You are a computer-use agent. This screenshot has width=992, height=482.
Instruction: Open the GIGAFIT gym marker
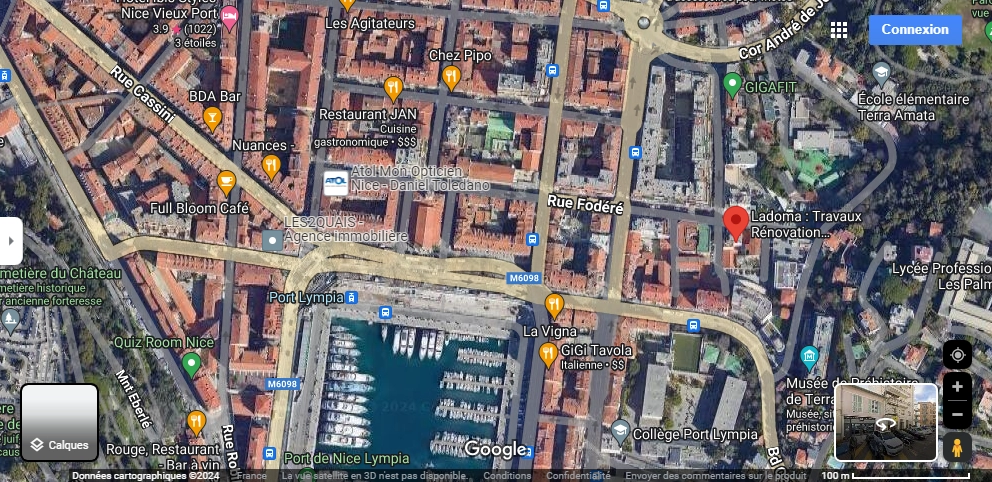(x=732, y=84)
